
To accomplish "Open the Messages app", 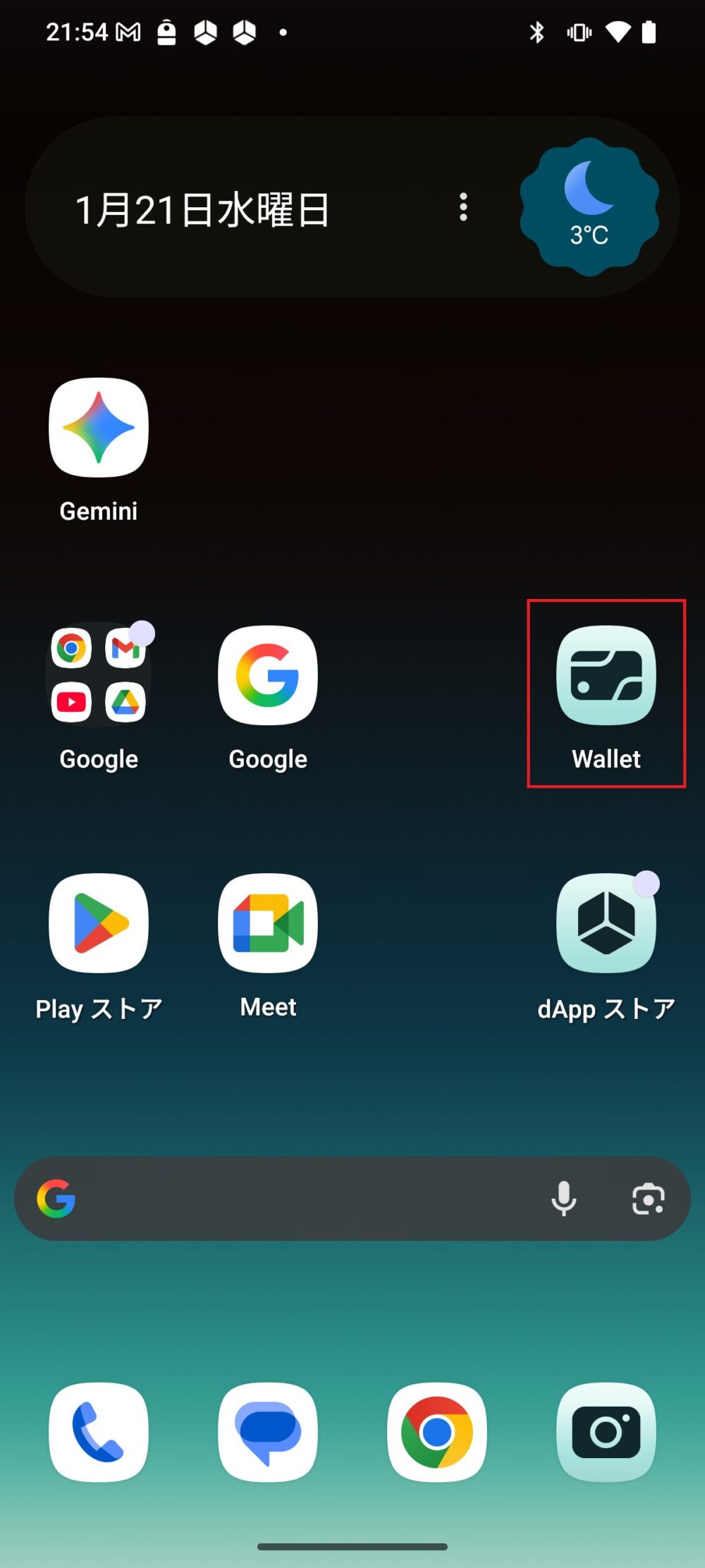I will [x=268, y=1433].
